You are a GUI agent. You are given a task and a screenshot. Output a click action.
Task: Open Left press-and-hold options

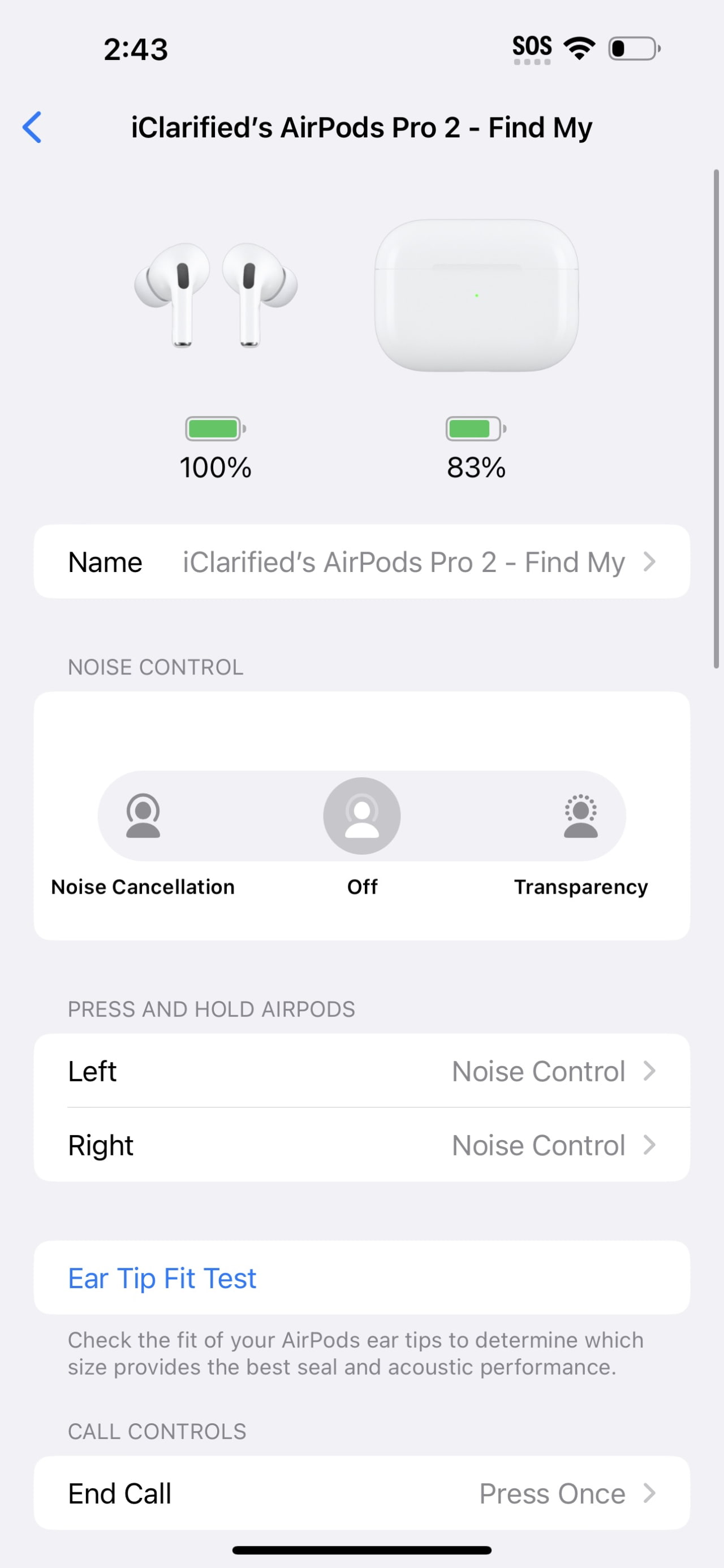click(x=361, y=1071)
